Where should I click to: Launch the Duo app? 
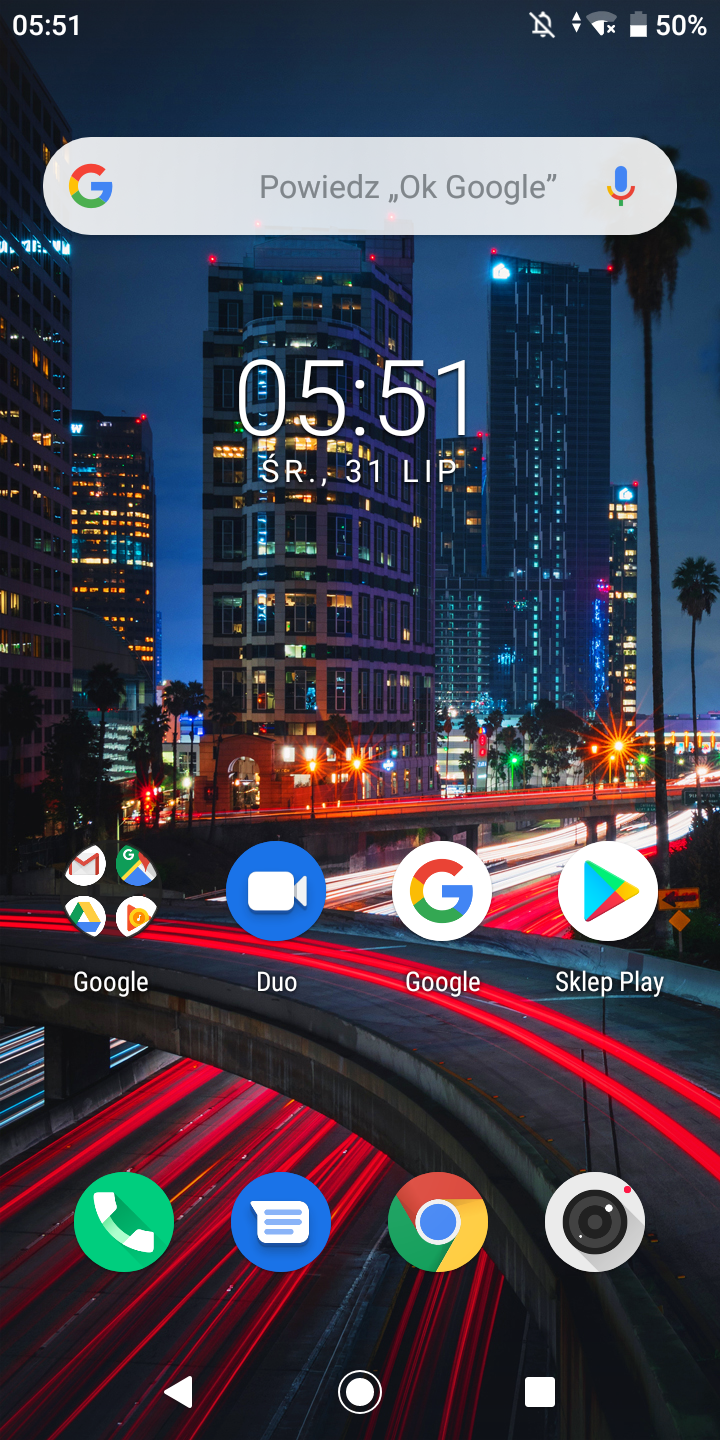coord(276,892)
